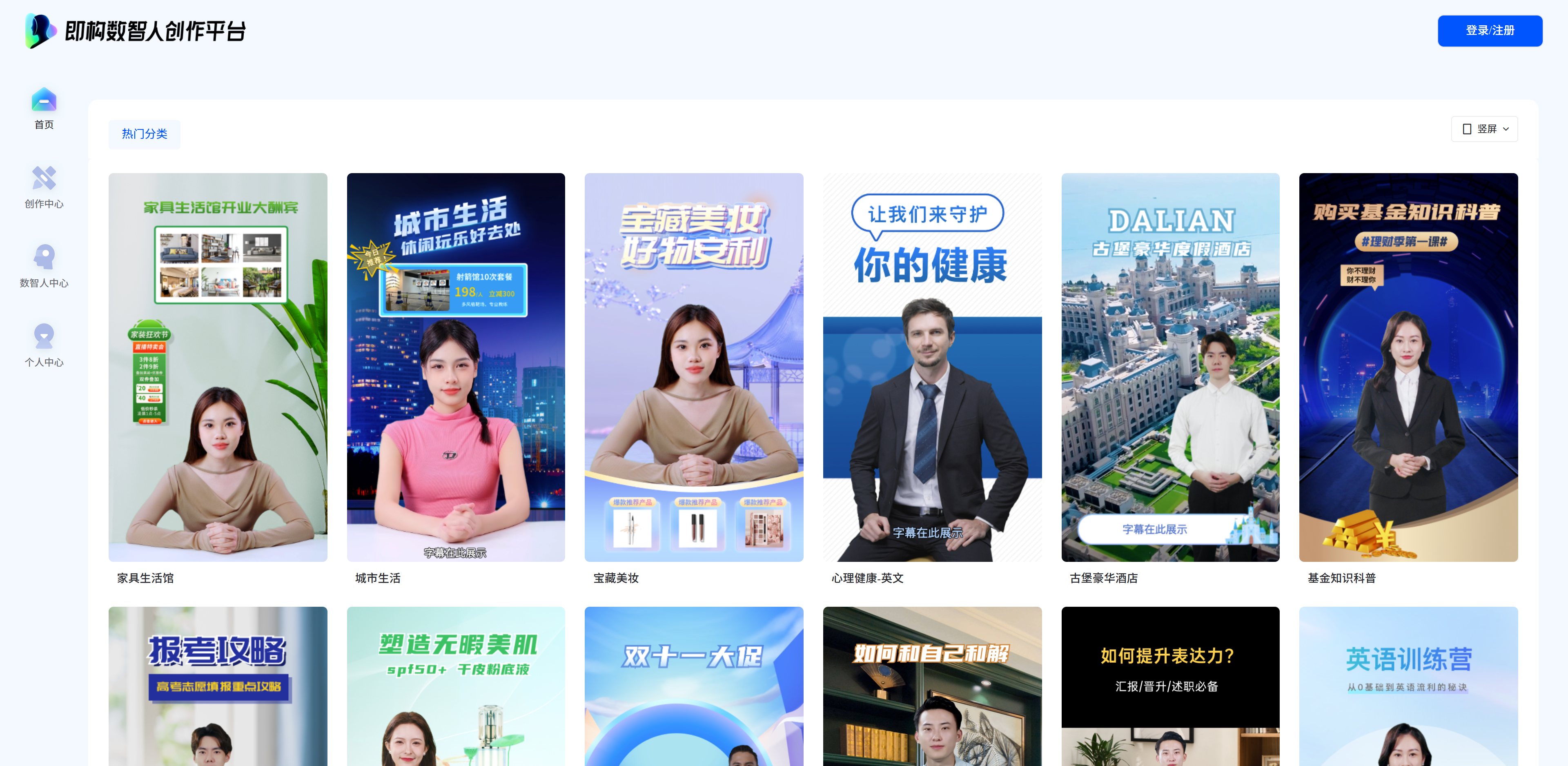Image resolution: width=1568 pixels, height=766 pixels.
Task: Select the 热门分类 tab
Action: (x=144, y=134)
